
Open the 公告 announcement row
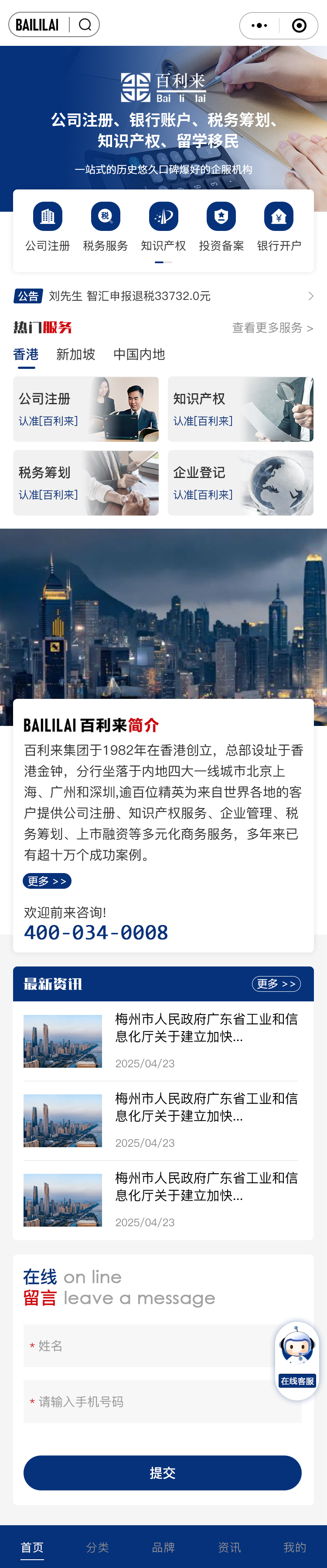pos(163,296)
